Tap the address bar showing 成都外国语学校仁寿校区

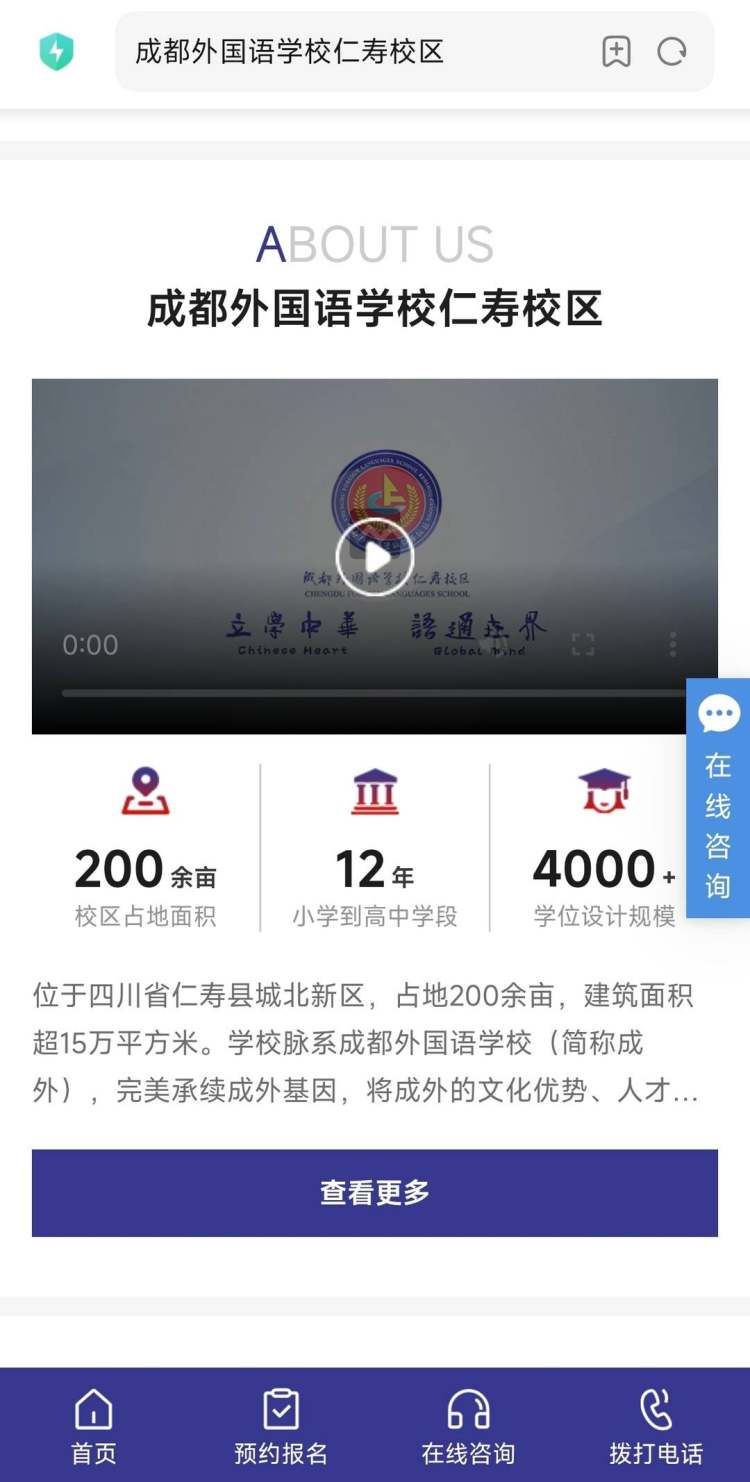pos(350,52)
